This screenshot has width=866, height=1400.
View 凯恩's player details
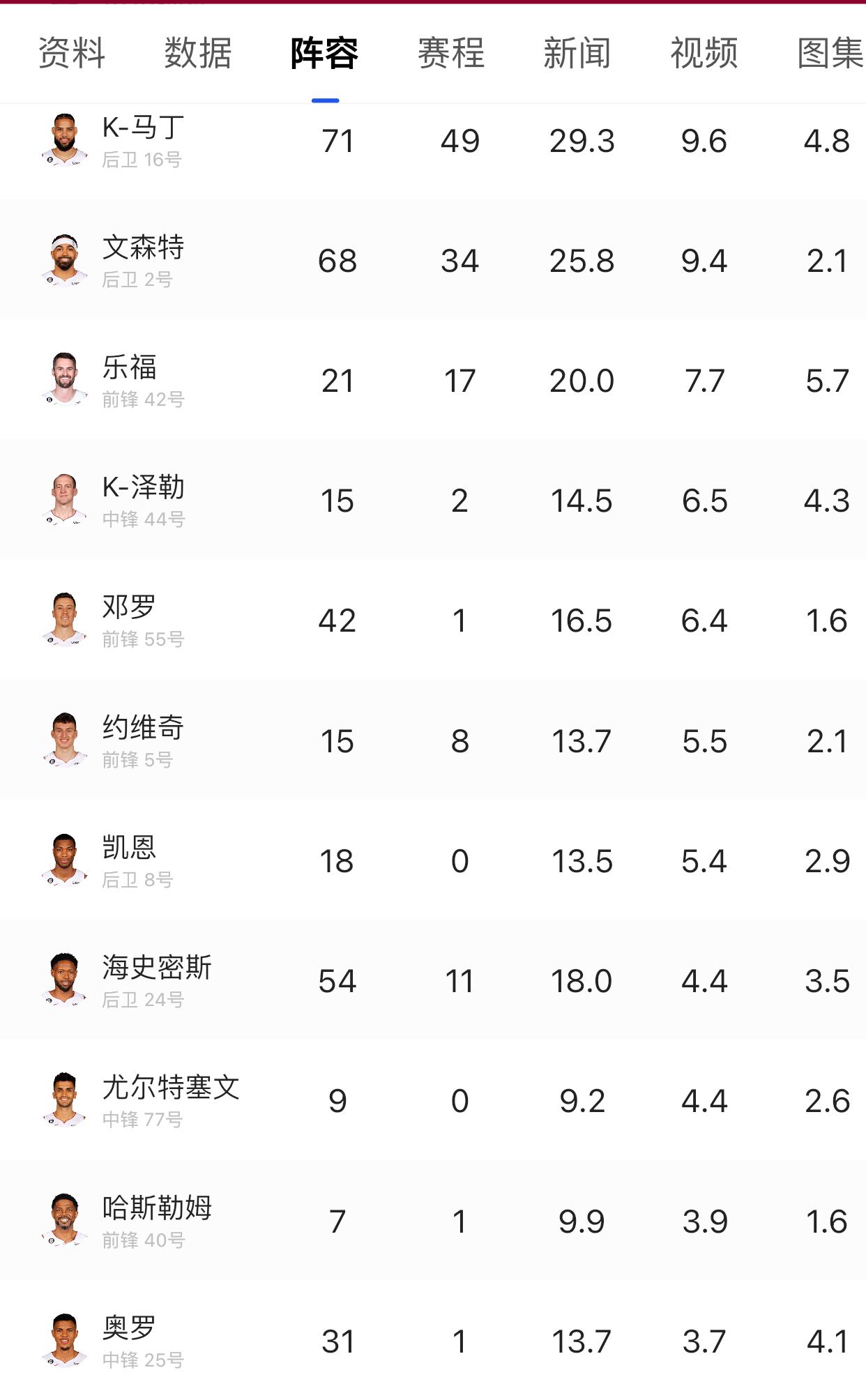tap(433, 860)
